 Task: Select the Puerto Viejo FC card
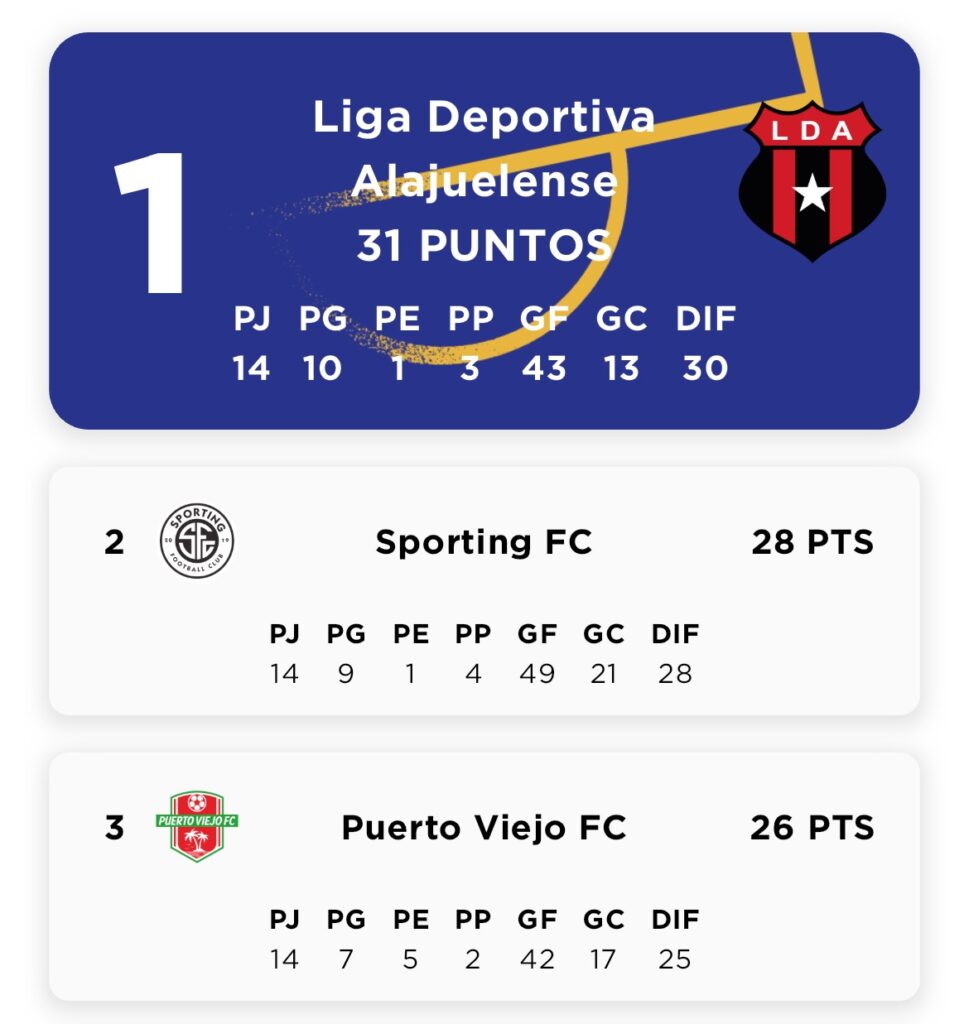484,876
